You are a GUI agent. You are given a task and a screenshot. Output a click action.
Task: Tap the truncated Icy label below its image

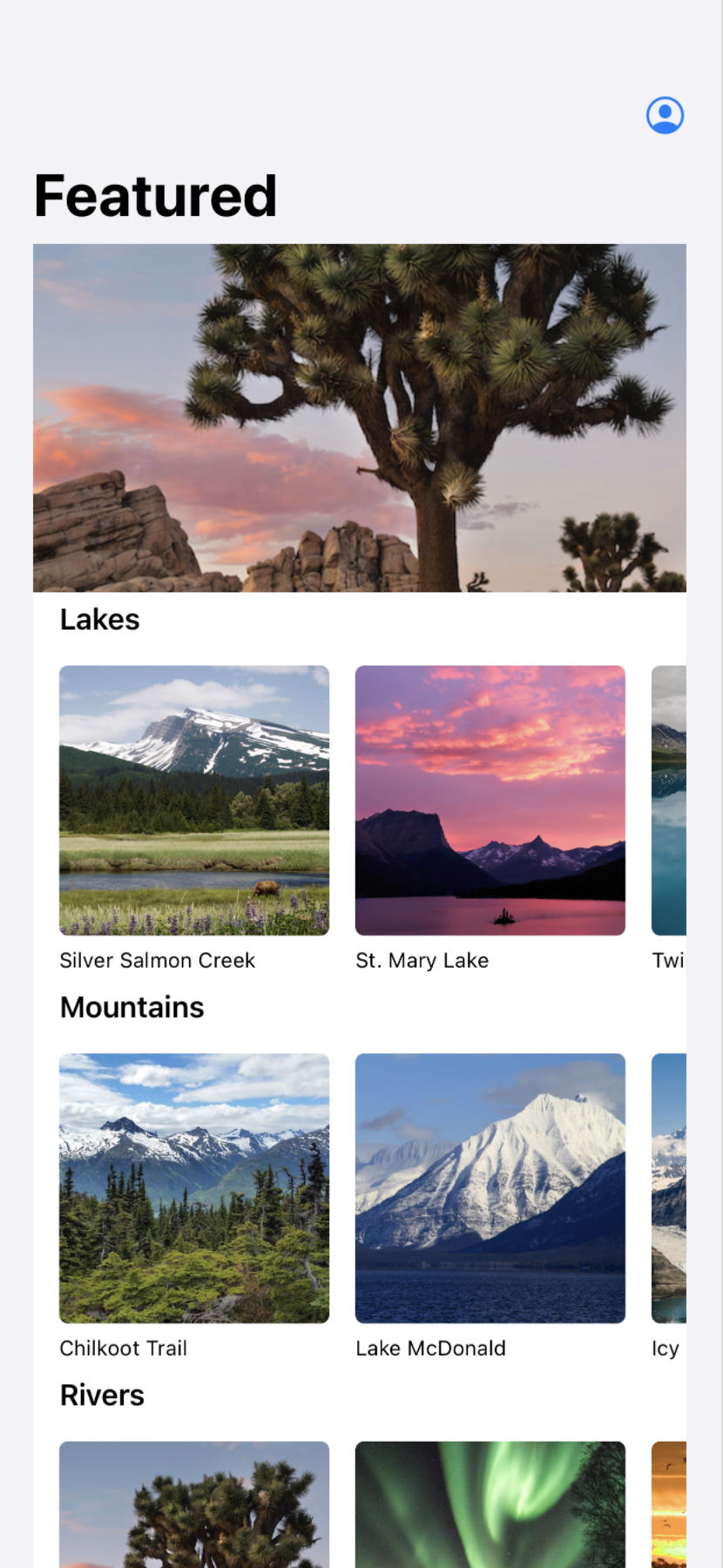(x=666, y=1348)
